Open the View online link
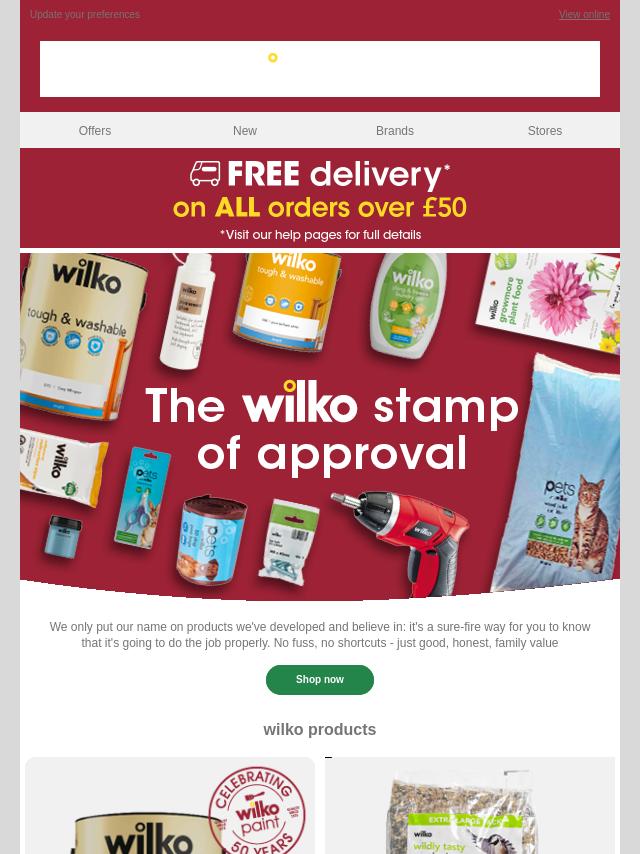 tap(584, 15)
